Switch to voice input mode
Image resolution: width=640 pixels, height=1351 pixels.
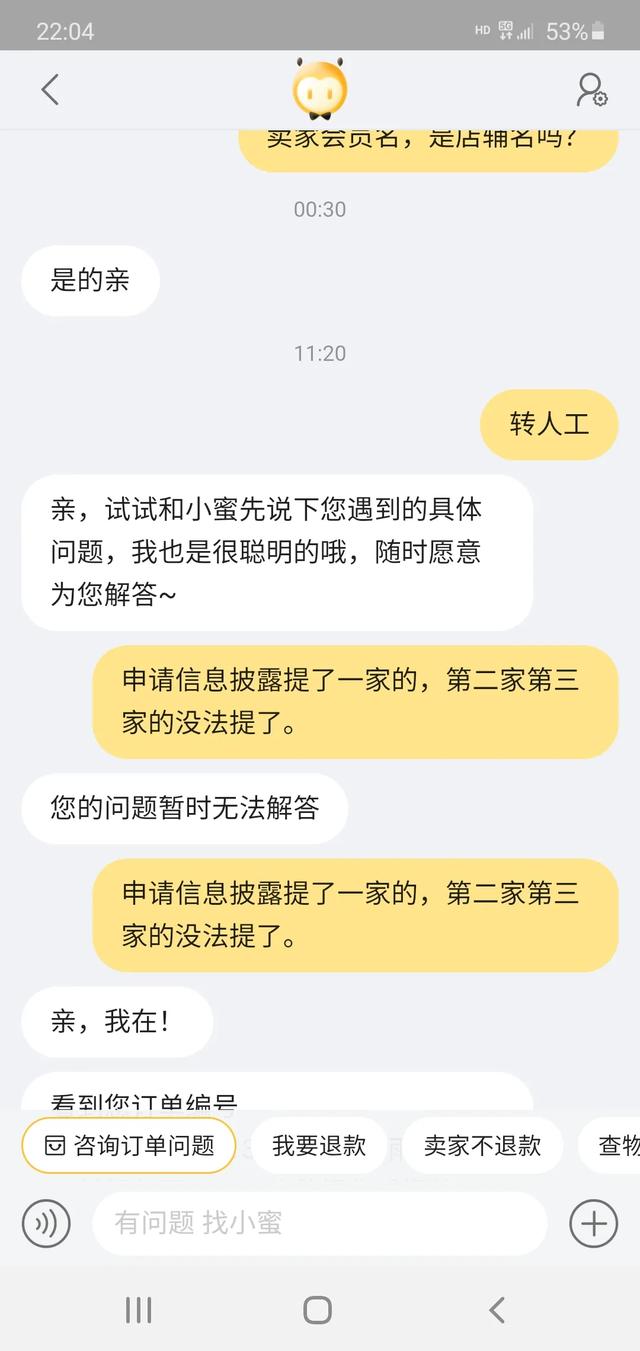click(46, 1223)
